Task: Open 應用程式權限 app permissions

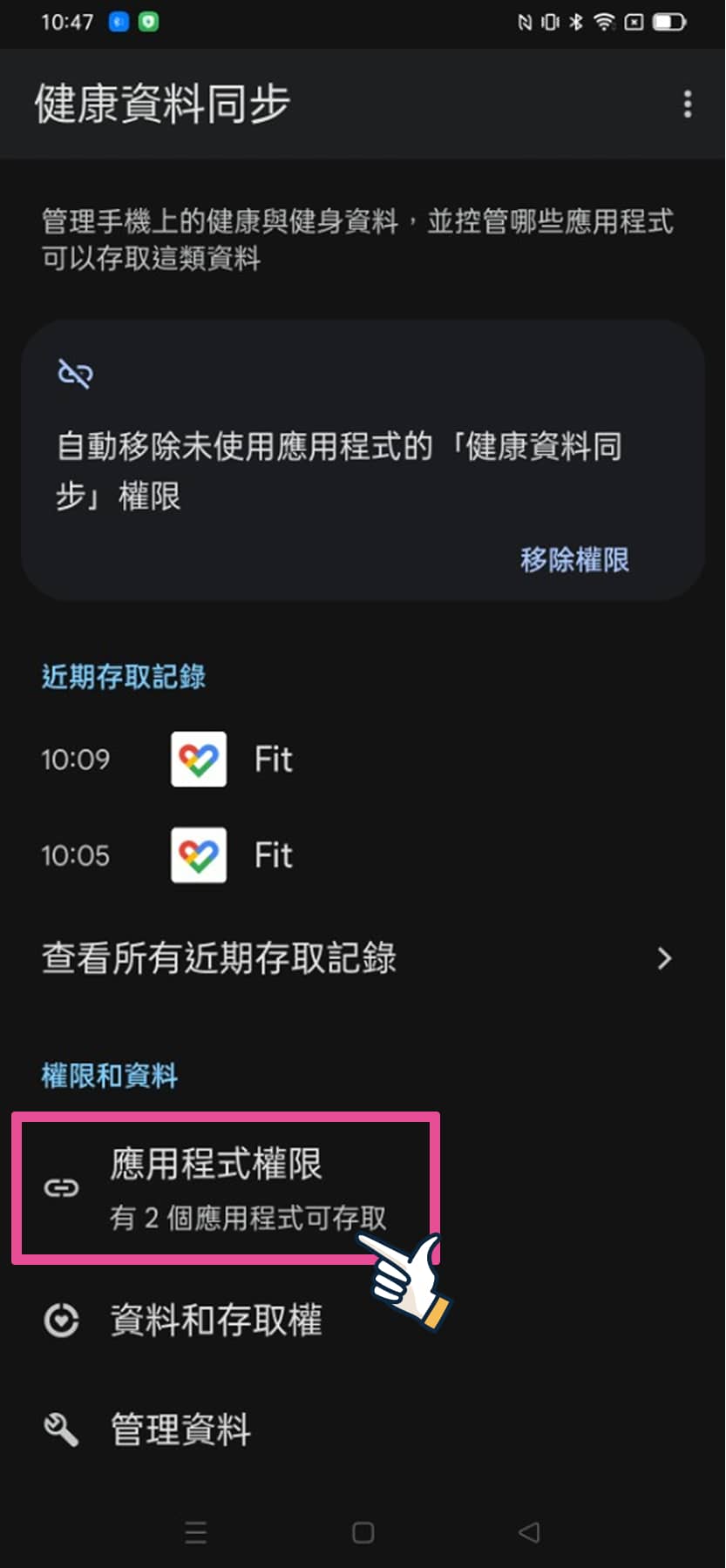Action: tap(218, 1186)
